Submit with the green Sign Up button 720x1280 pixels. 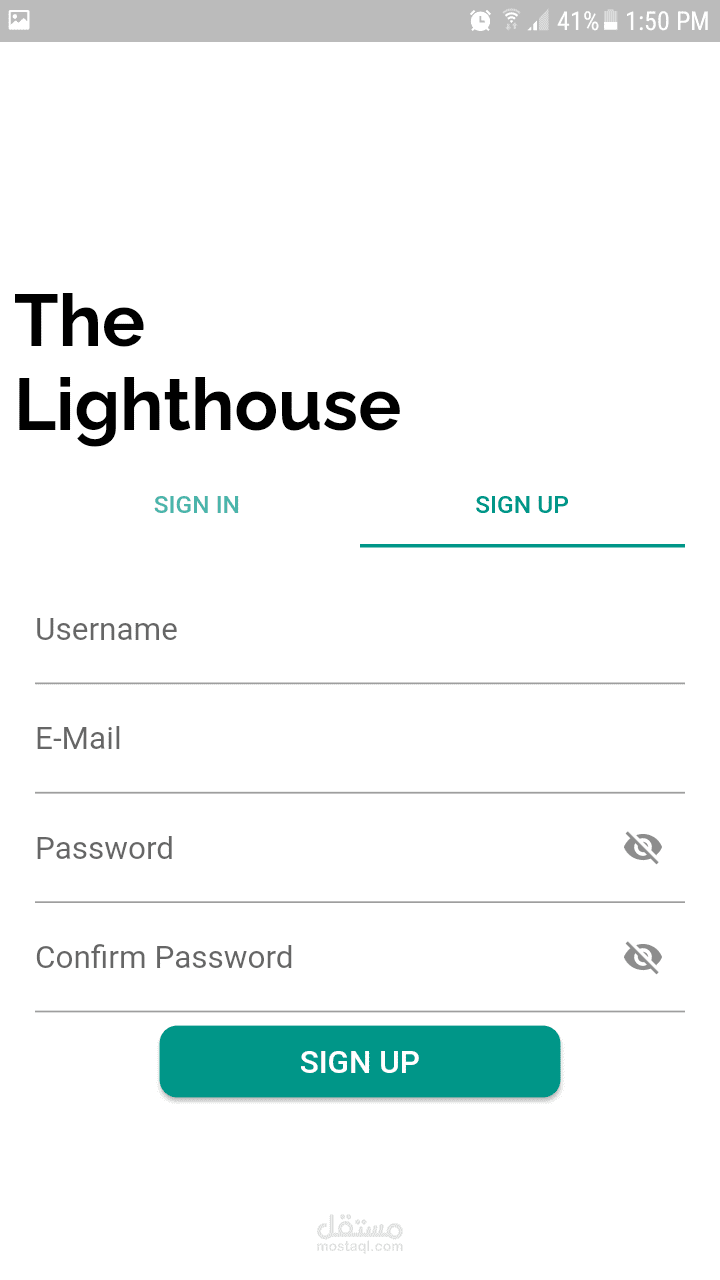click(x=359, y=1062)
